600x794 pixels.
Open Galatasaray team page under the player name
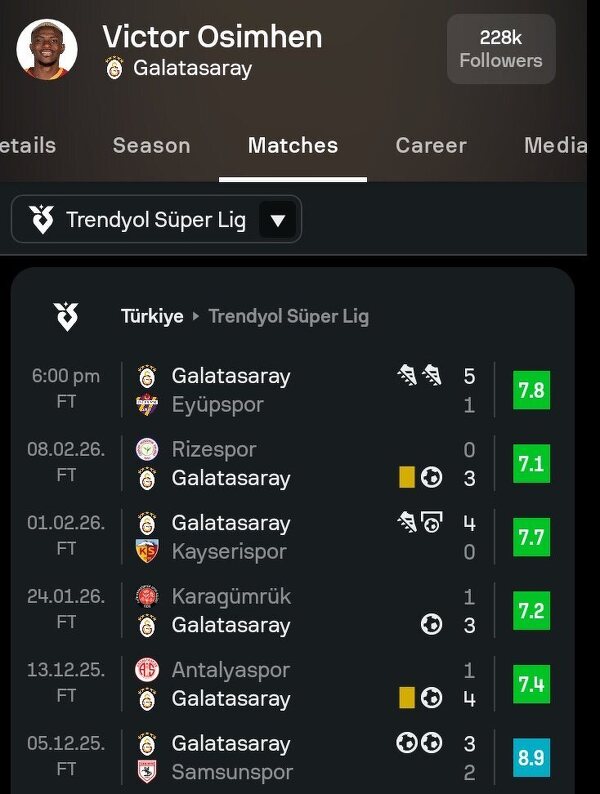point(192,69)
